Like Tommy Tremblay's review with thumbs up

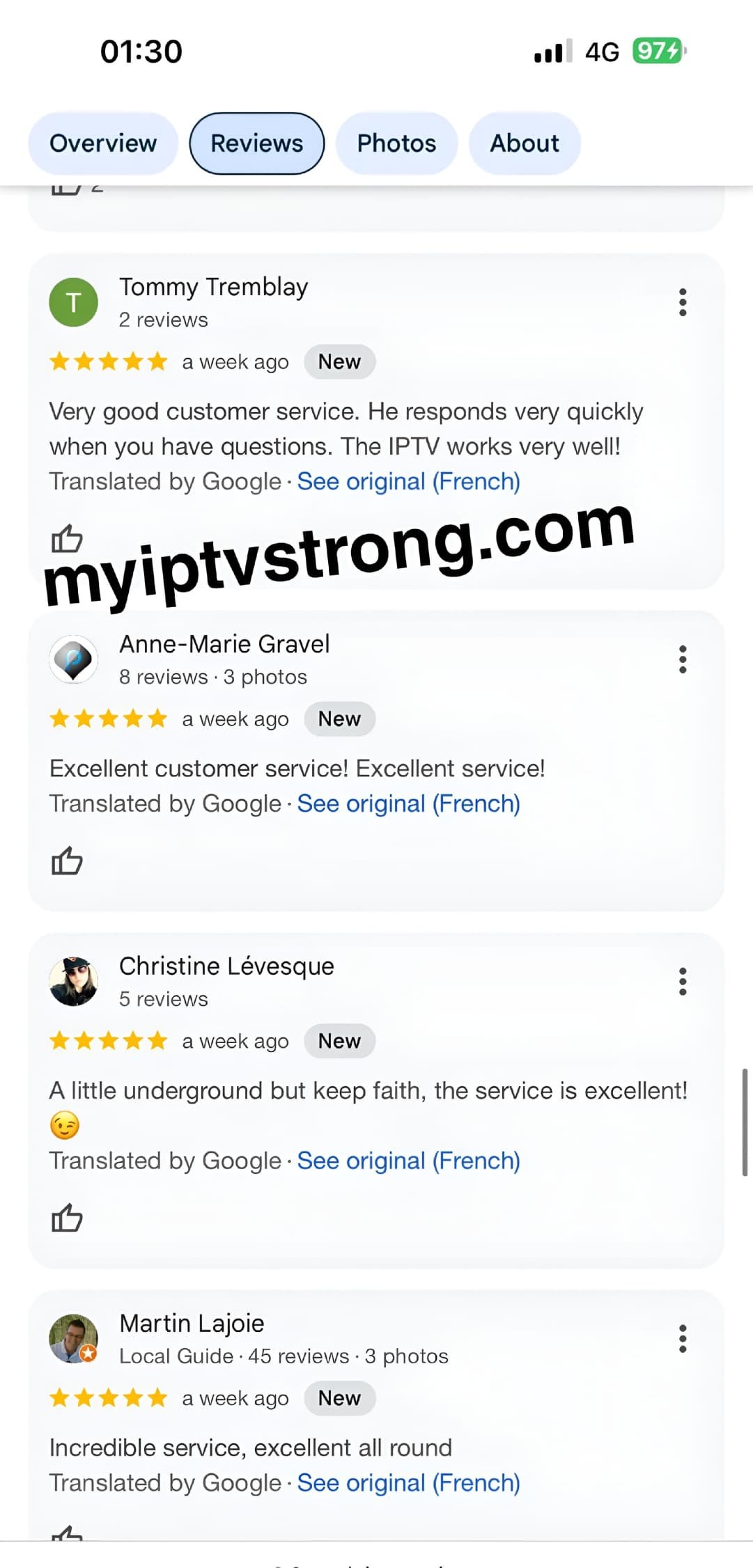point(68,540)
